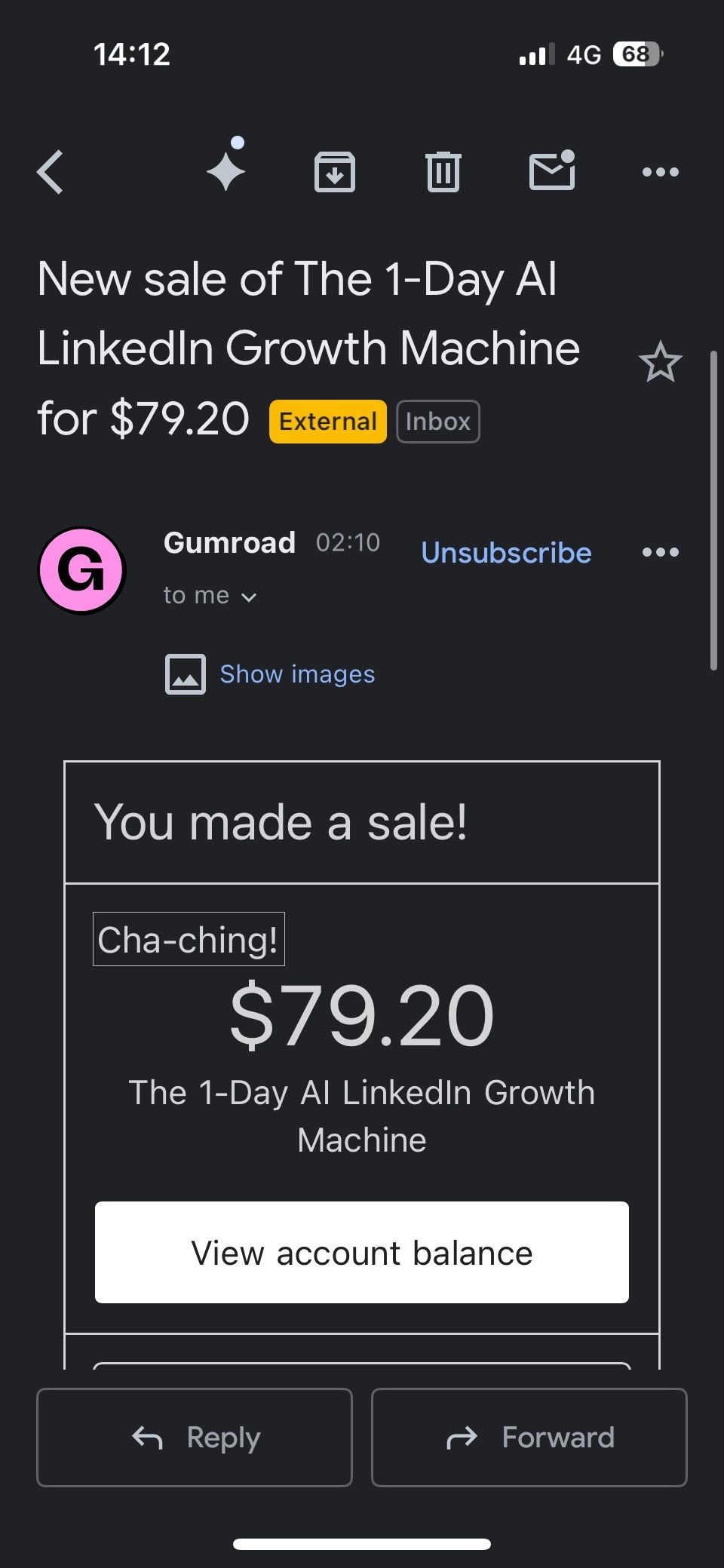
Task: Mark the email as unread
Action: tap(553, 170)
